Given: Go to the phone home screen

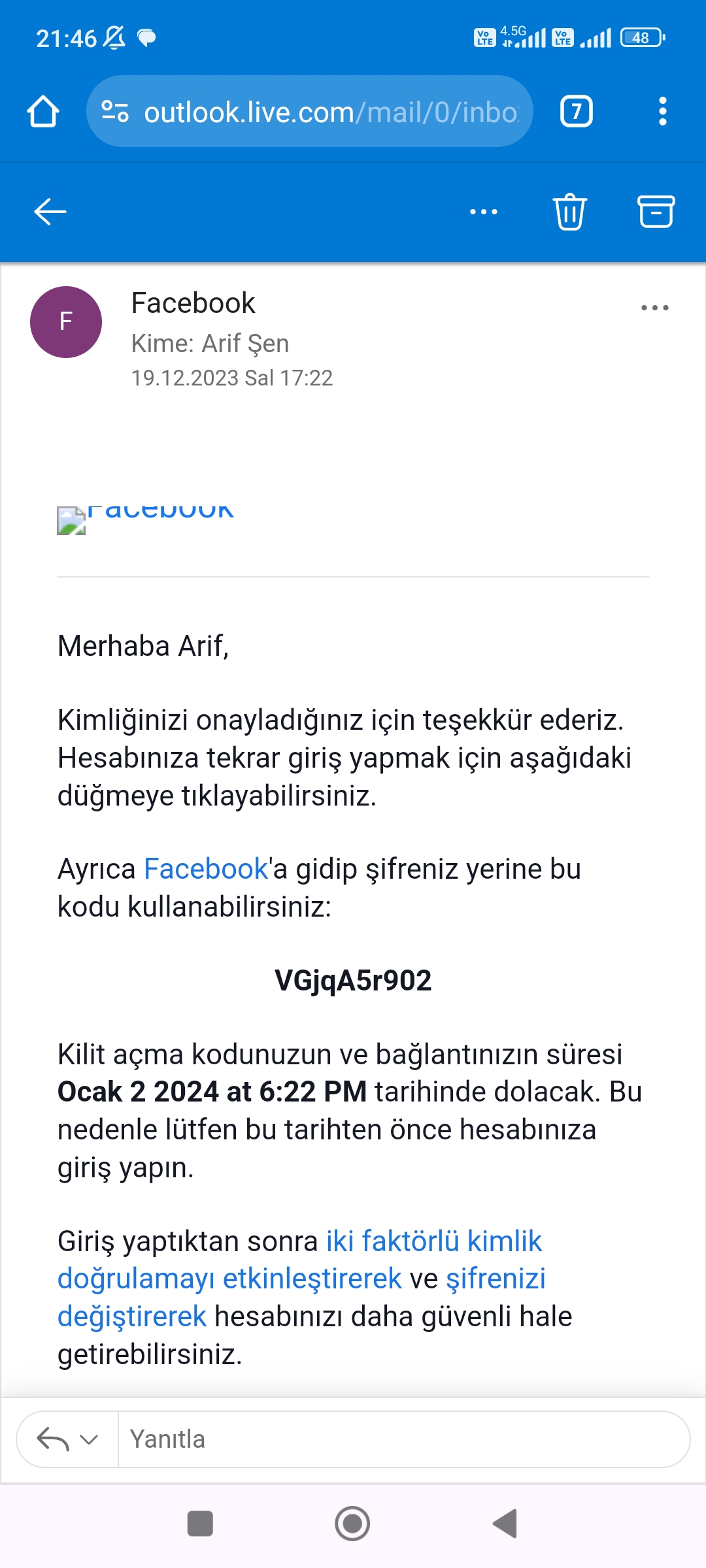Looking at the screenshot, I should 352,1524.
